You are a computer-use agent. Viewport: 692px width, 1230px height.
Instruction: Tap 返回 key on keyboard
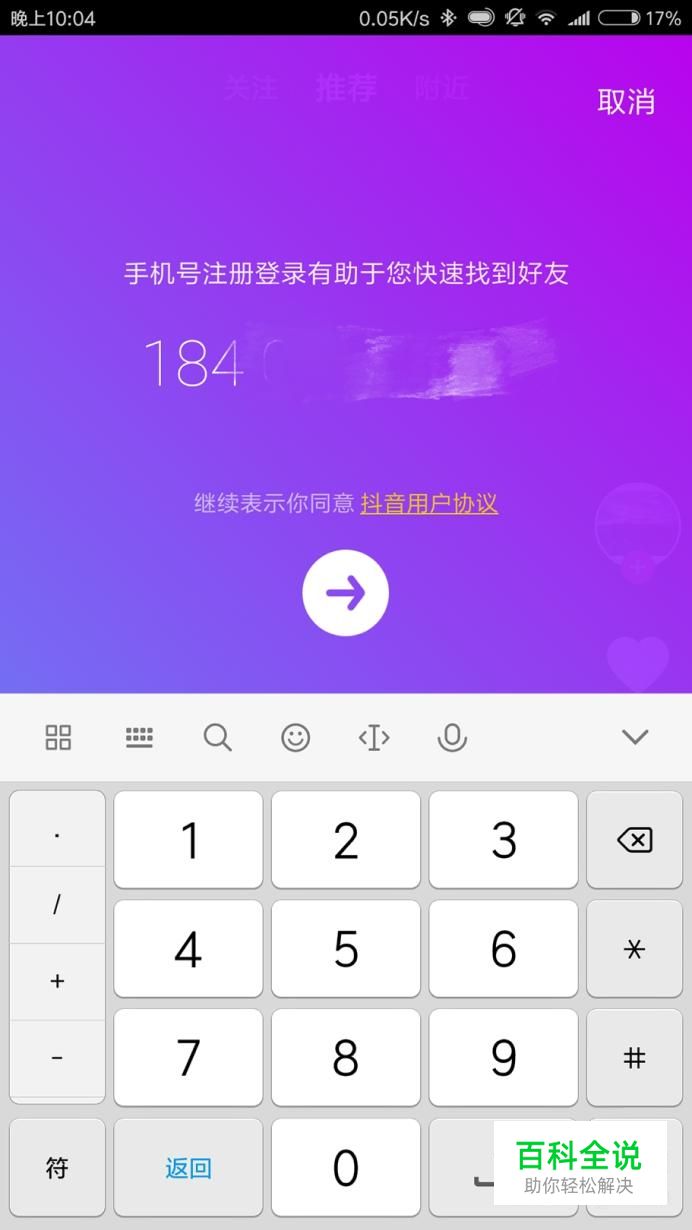(188, 1167)
